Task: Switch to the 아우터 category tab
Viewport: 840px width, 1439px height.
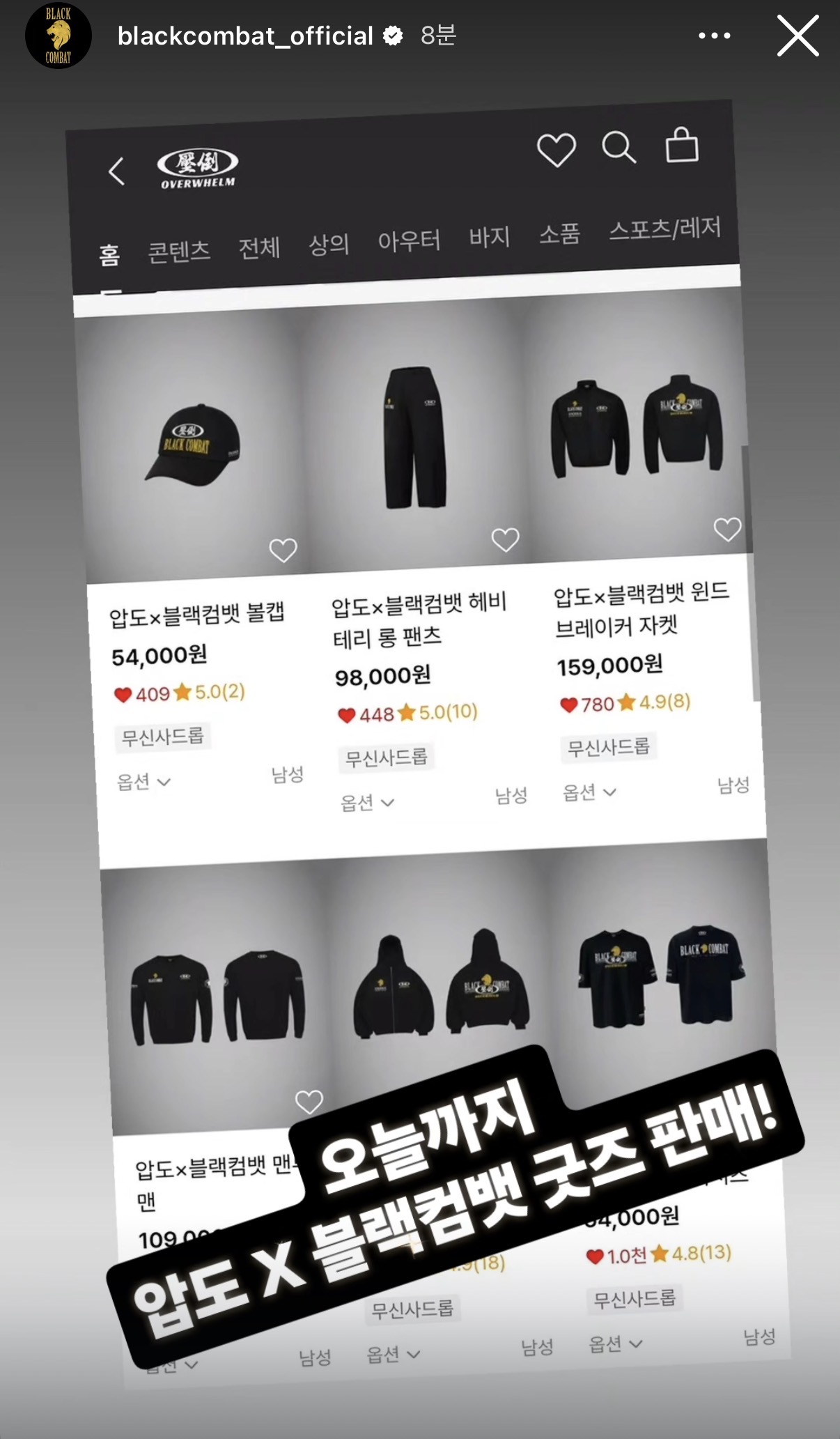Action: click(x=410, y=239)
